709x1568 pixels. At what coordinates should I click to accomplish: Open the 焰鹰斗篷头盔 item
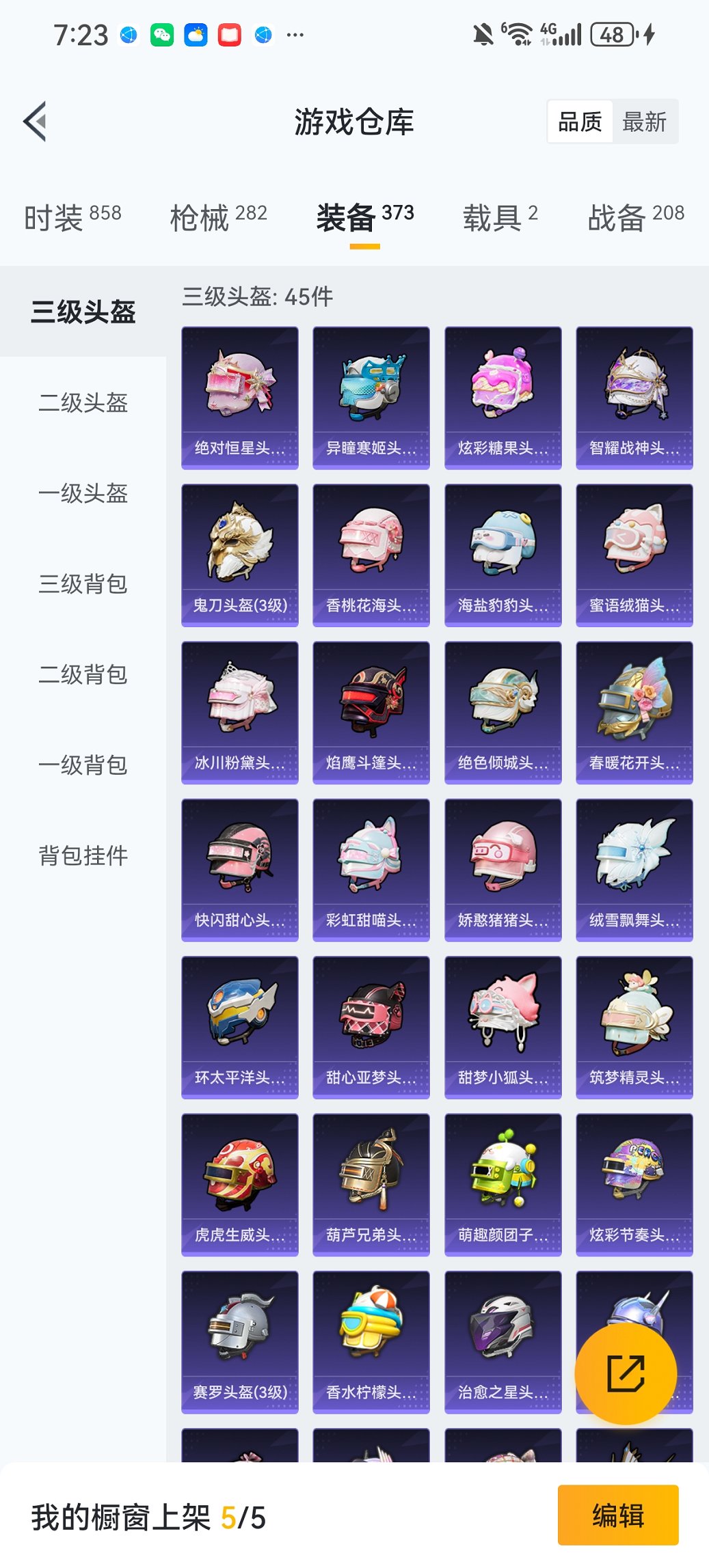tap(371, 712)
